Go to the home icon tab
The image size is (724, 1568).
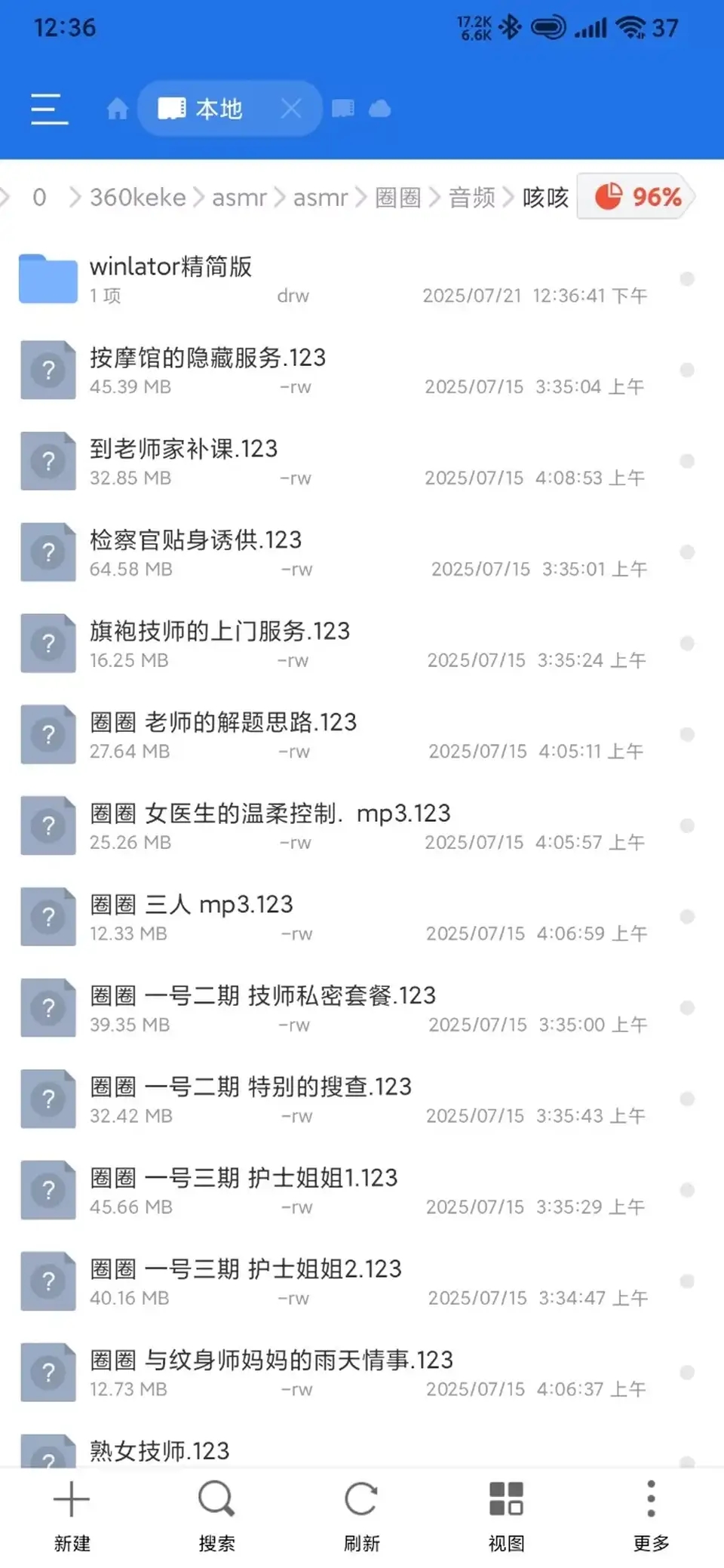(117, 109)
